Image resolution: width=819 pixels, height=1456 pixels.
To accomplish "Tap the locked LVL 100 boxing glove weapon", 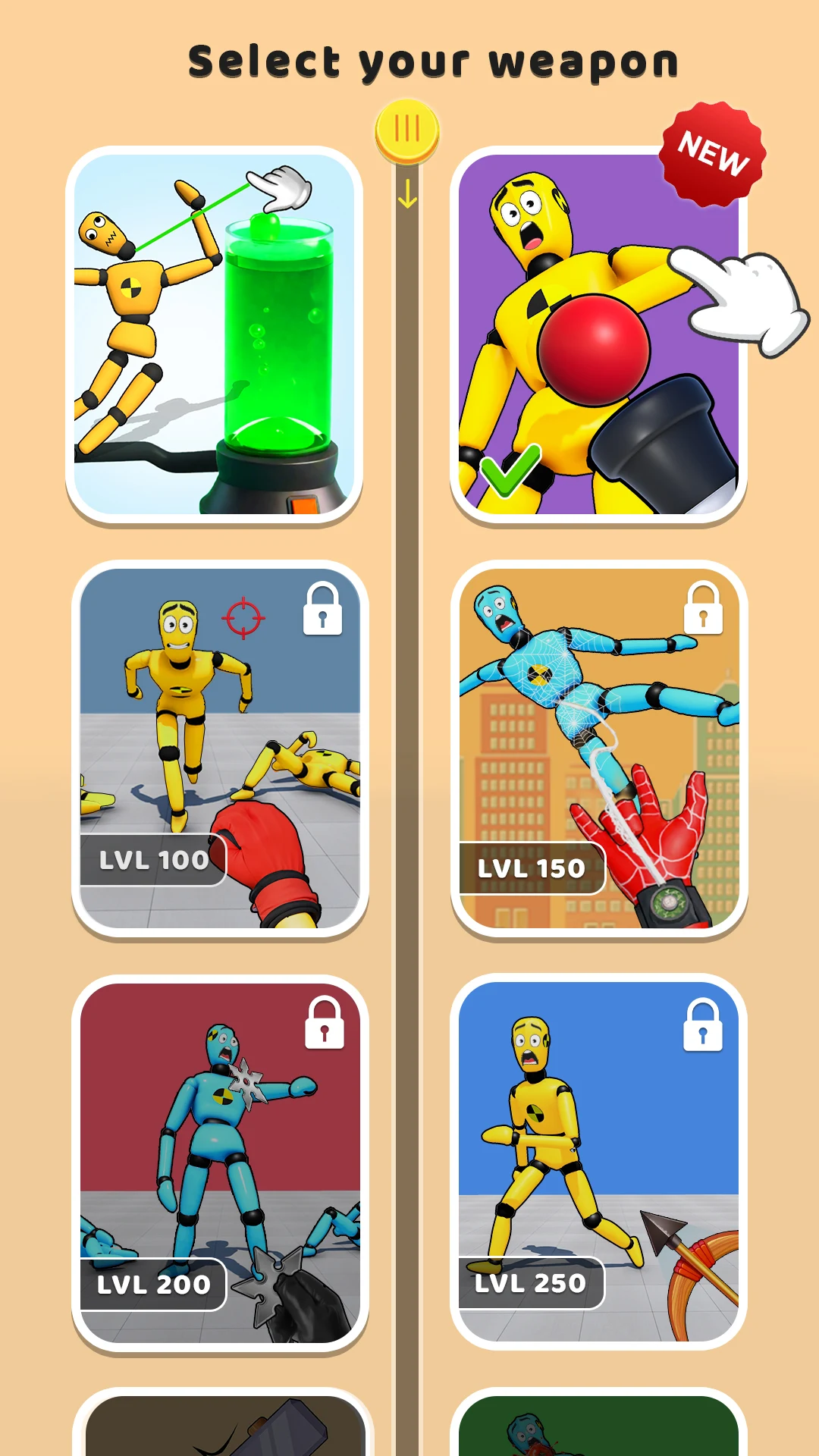I will tap(220, 749).
